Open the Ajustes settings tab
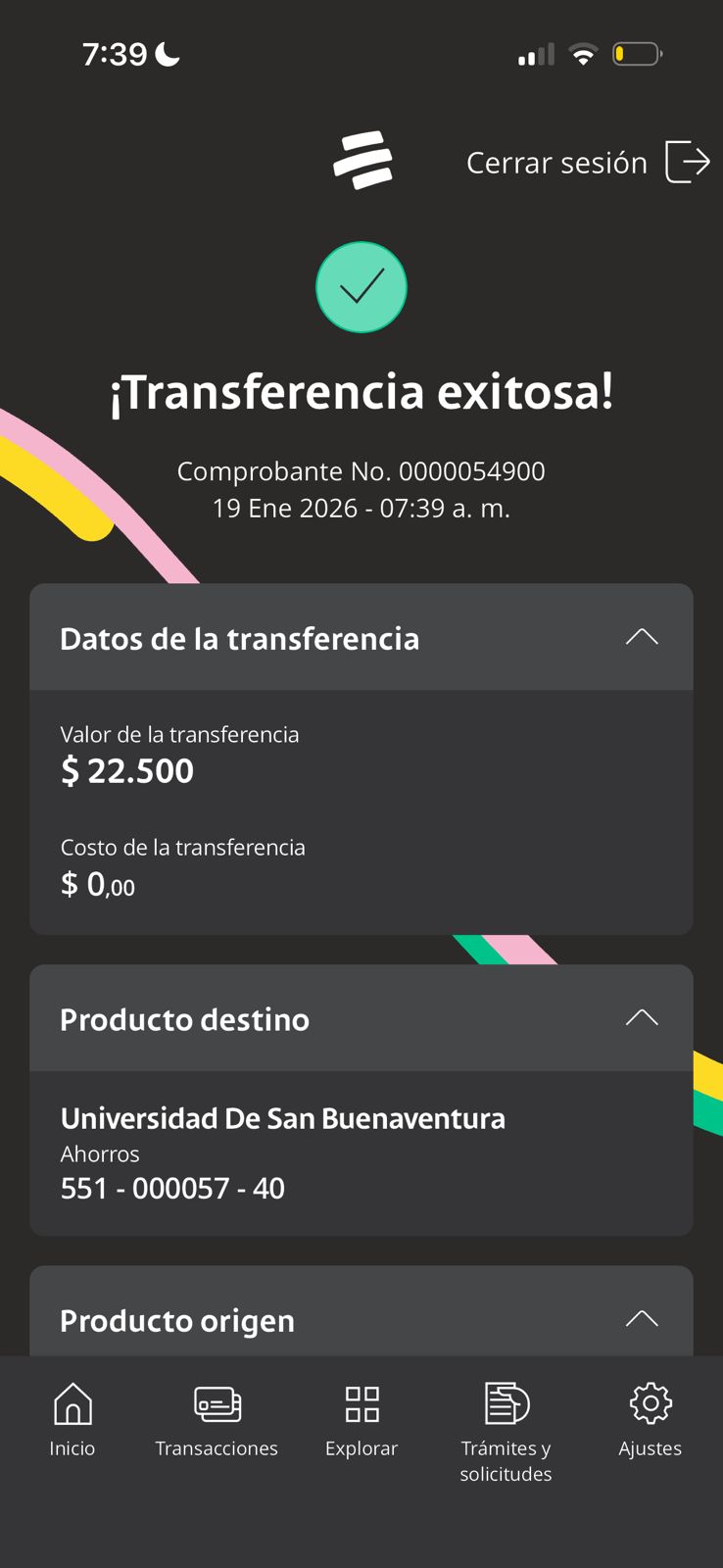This screenshot has height=1568, width=723. pos(651,1420)
